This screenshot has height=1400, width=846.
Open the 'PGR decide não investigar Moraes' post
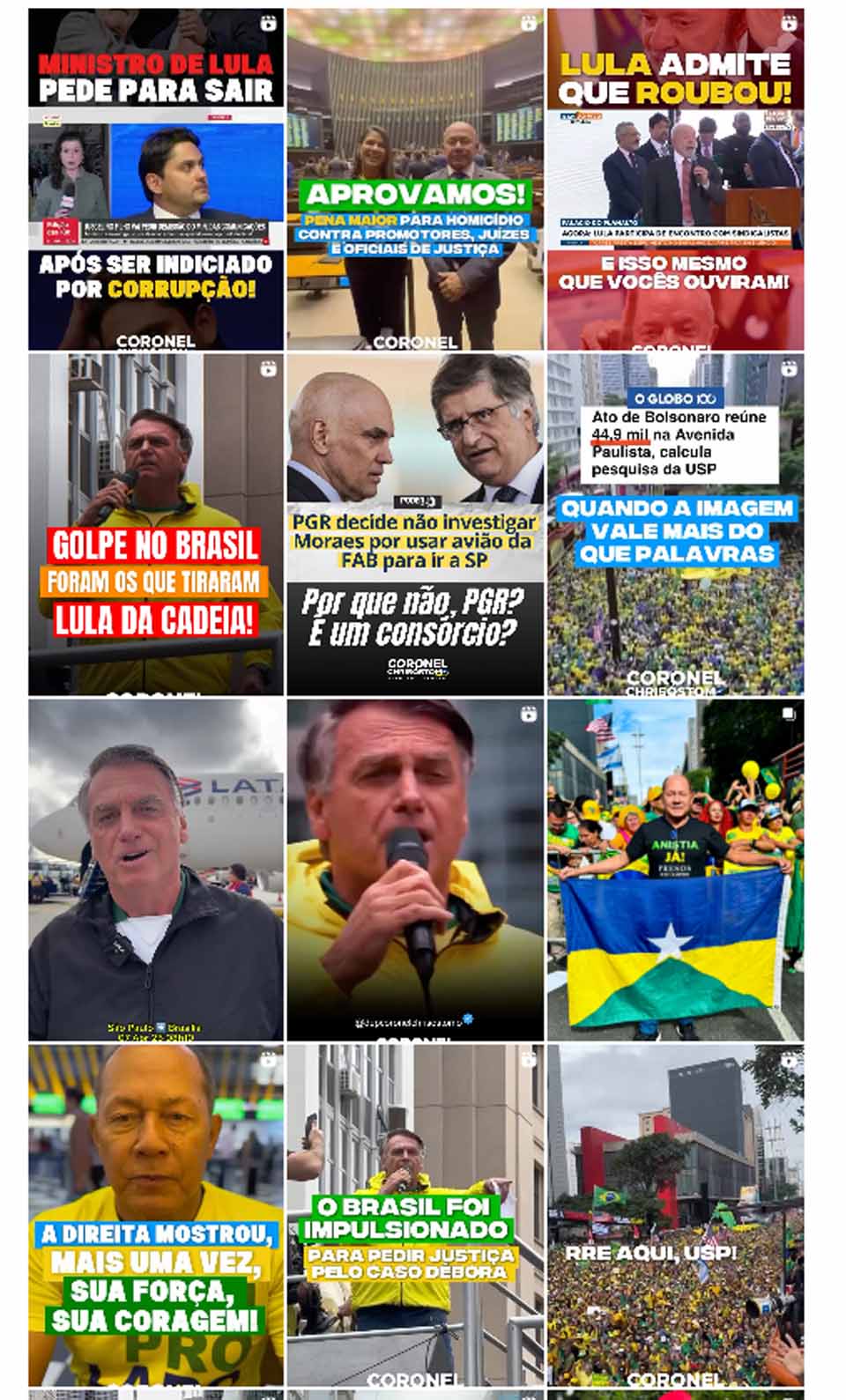pos(415,525)
